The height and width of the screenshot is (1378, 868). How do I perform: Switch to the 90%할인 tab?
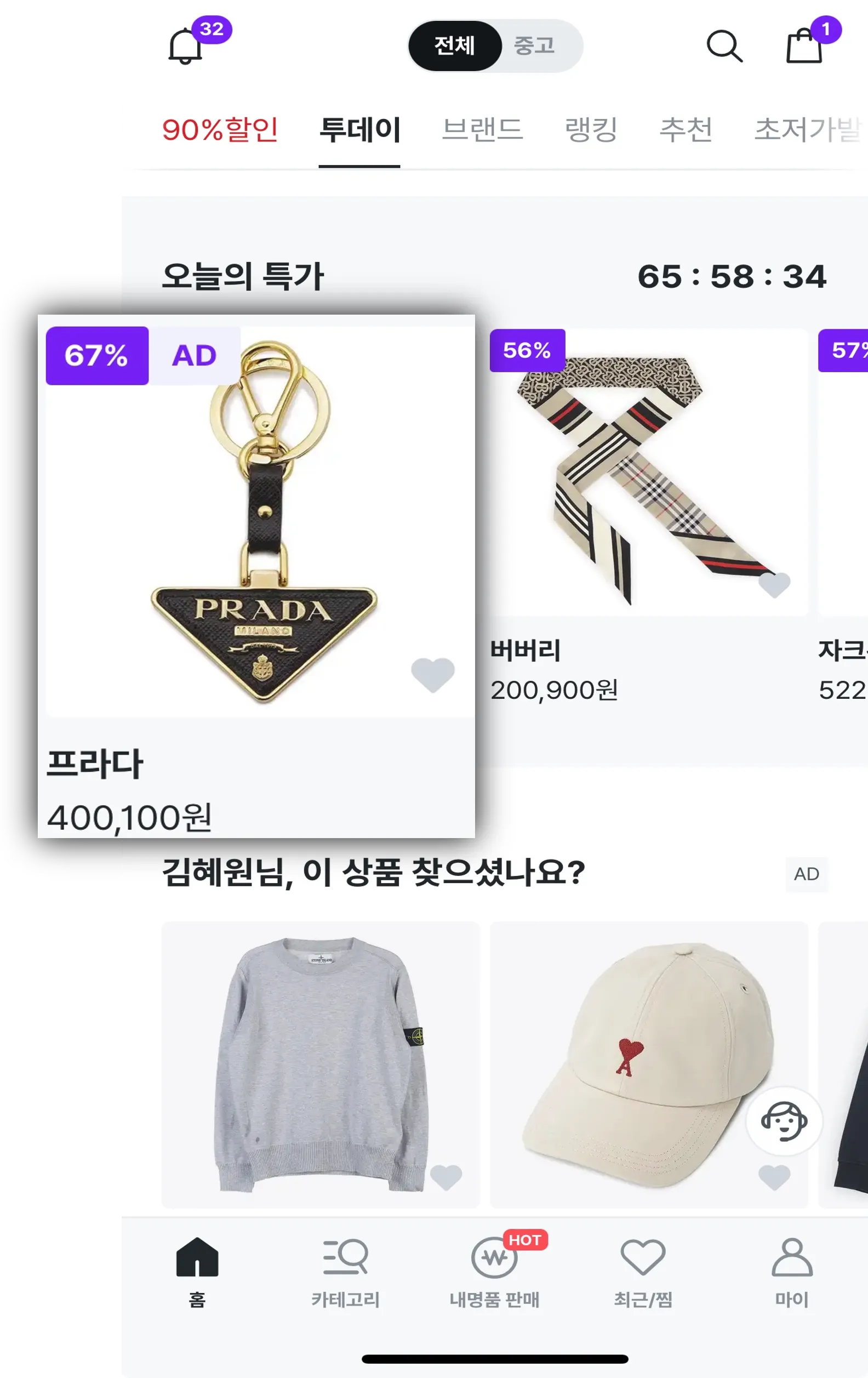click(x=220, y=129)
